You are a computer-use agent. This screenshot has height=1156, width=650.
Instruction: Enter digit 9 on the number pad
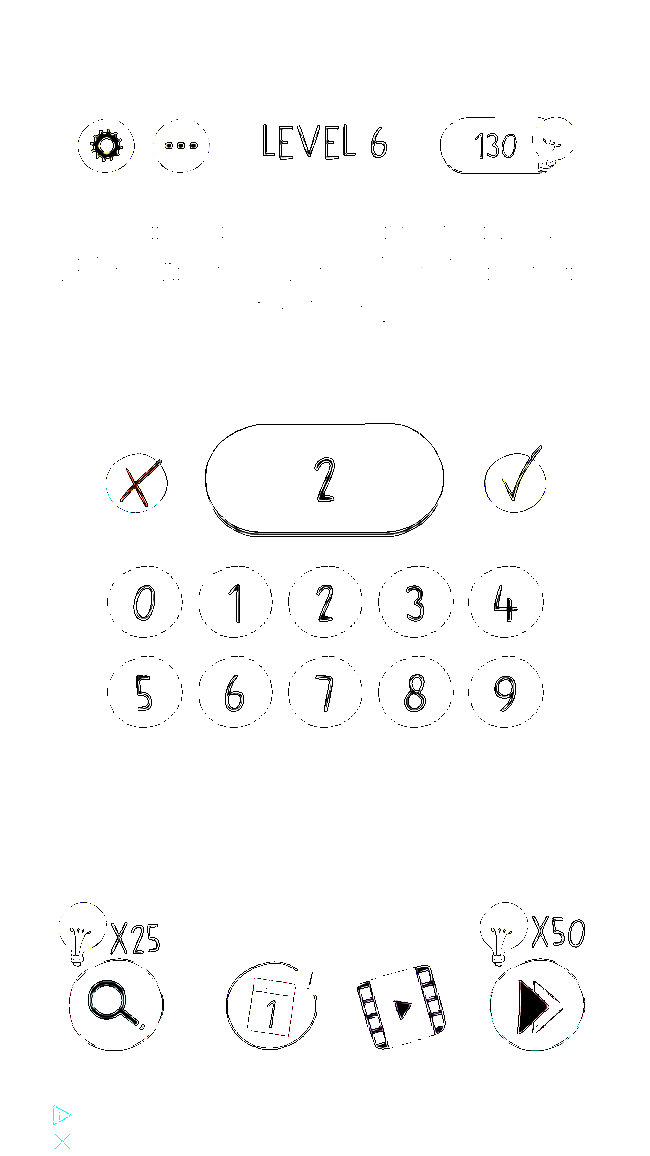(x=506, y=693)
